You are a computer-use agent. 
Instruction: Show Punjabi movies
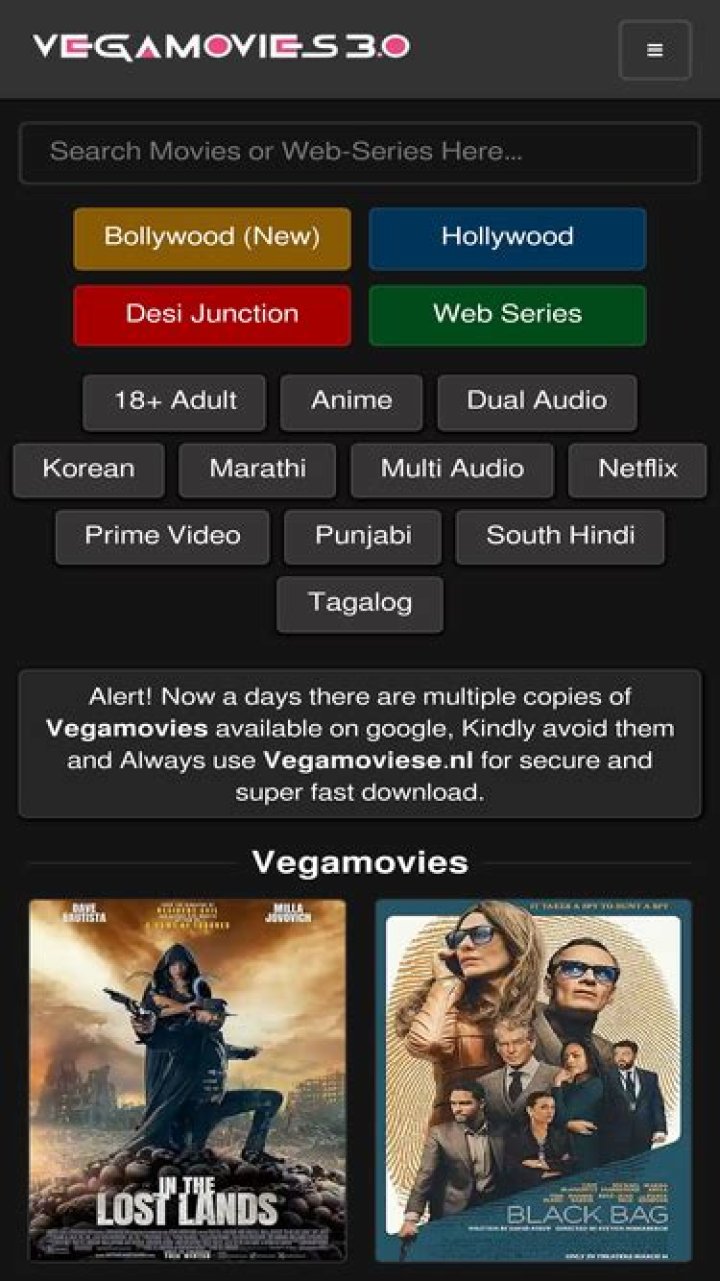pyautogui.click(x=363, y=537)
